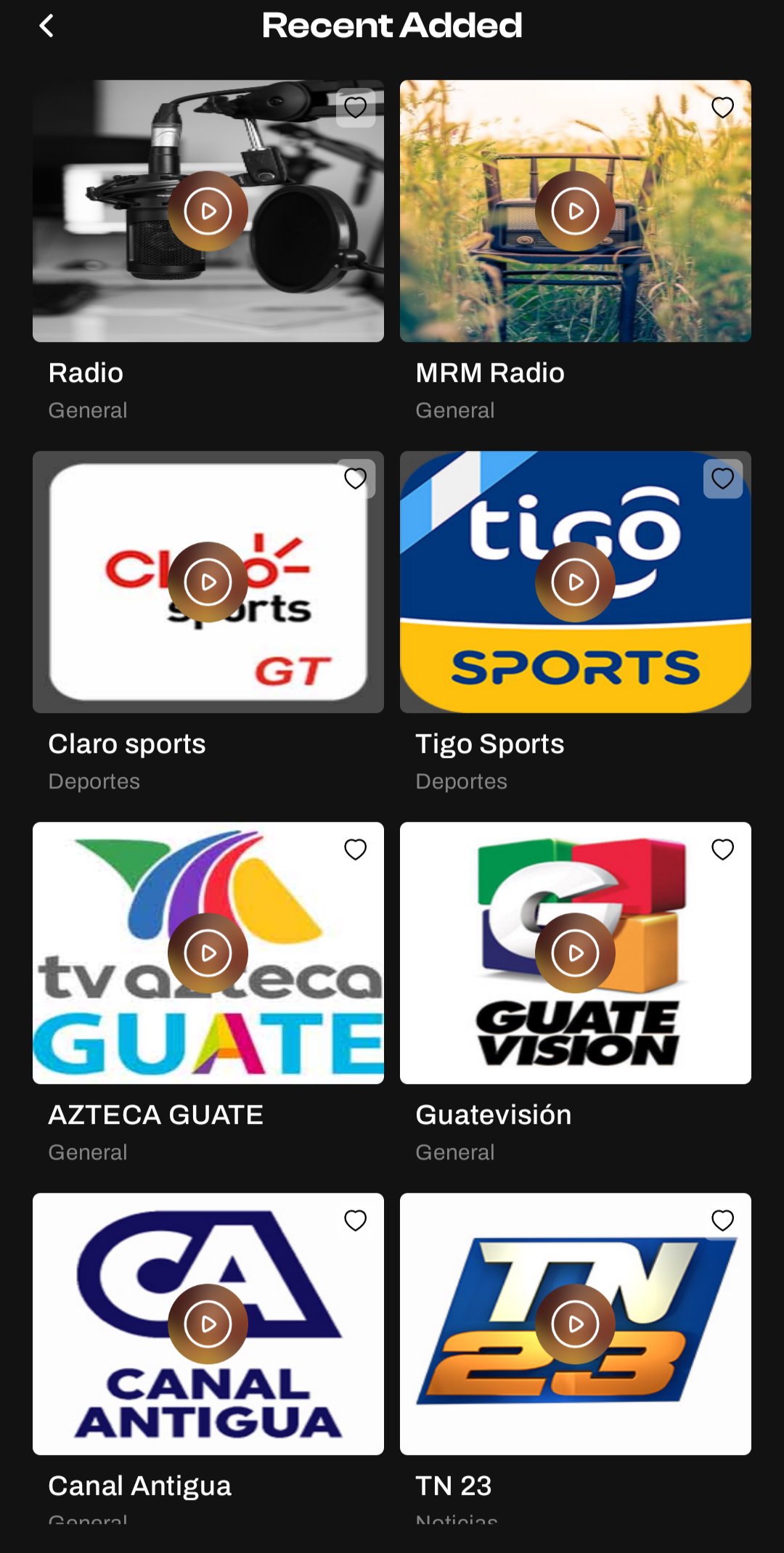Tap the play icon on Claro sports GT
The width and height of the screenshot is (784, 1553).
(209, 579)
